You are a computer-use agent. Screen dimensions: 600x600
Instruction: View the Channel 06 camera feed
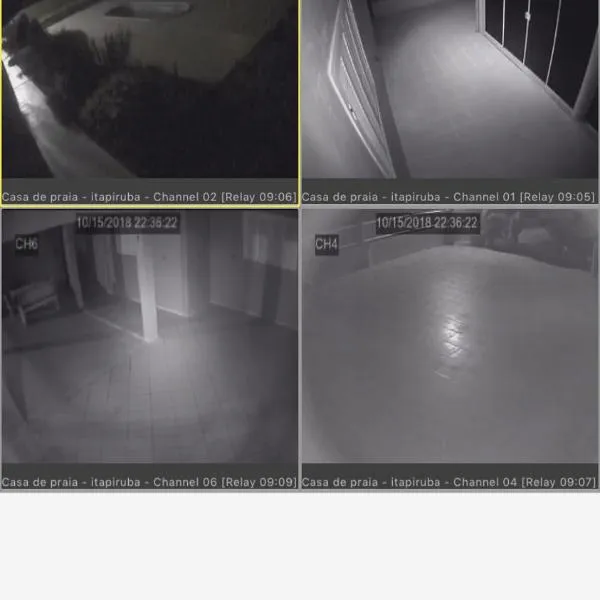pyautogui.click(x=150, y=340)
